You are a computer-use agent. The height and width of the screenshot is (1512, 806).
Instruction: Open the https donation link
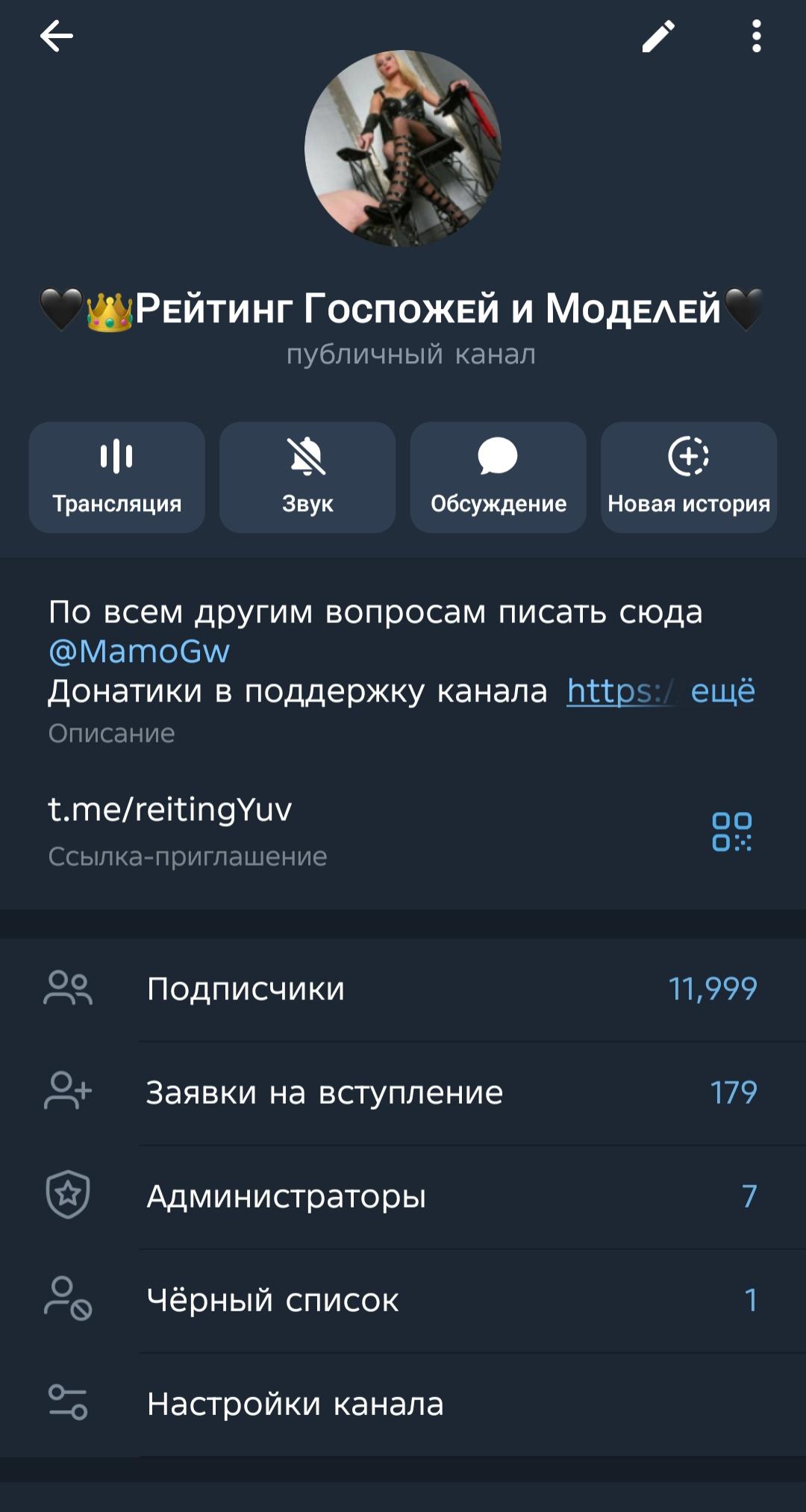619,691
